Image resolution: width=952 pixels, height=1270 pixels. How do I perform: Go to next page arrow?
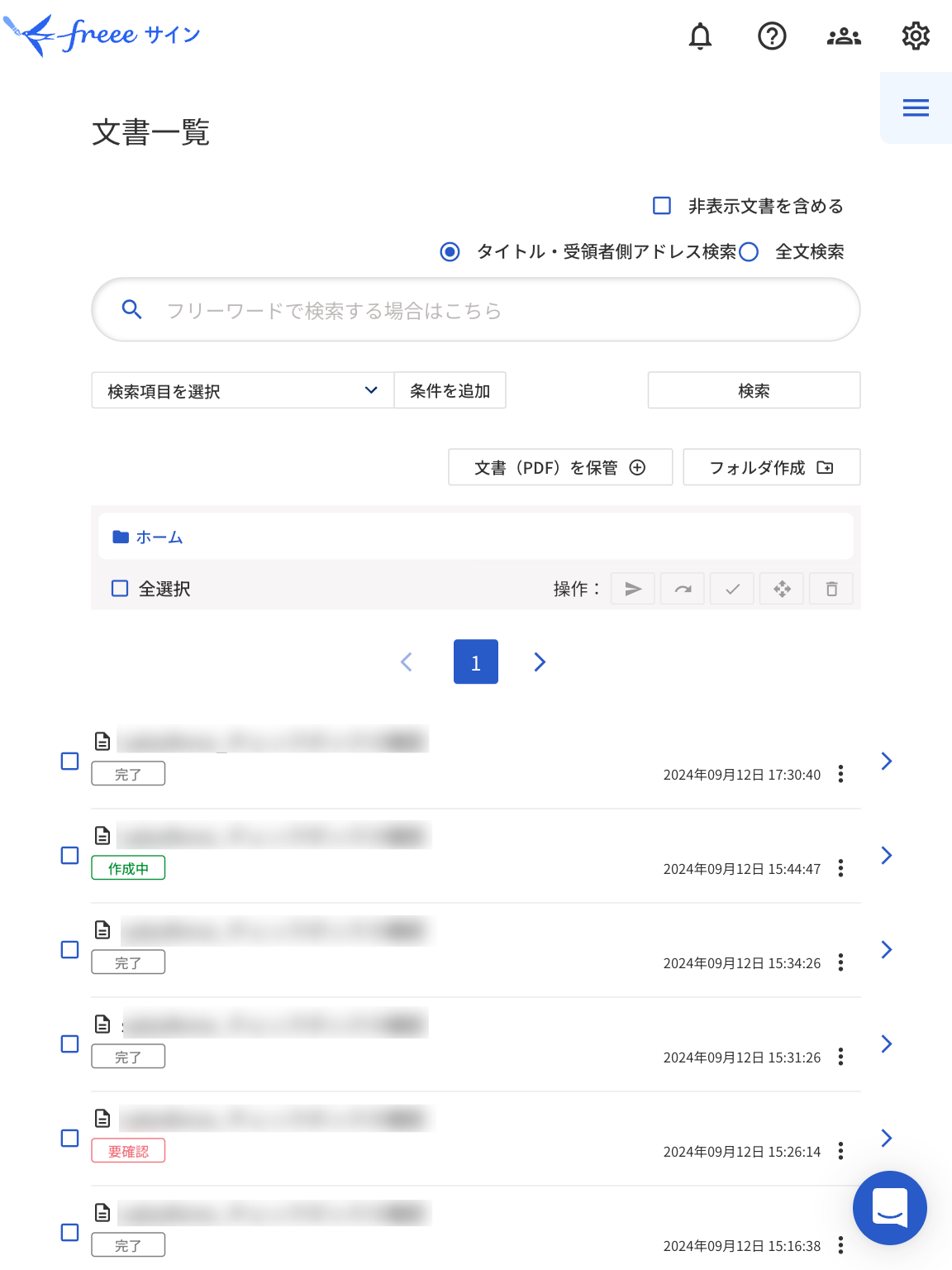coord(540,661)
